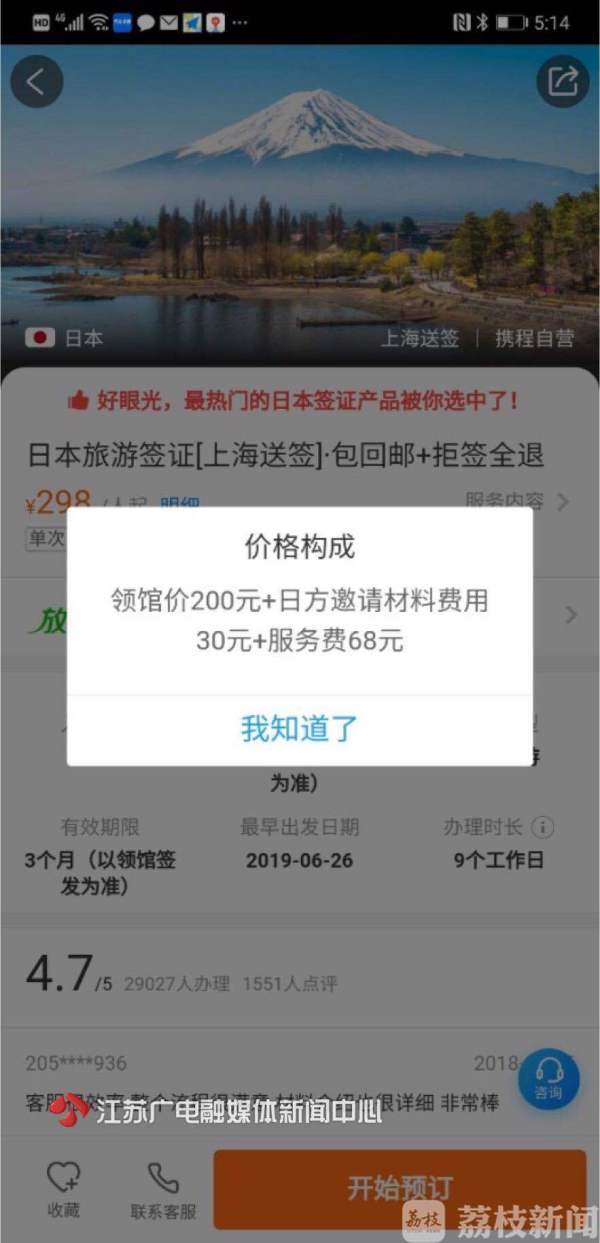Go back using the back arrow
Screen dimensions: 600x1243
(37, 82)
